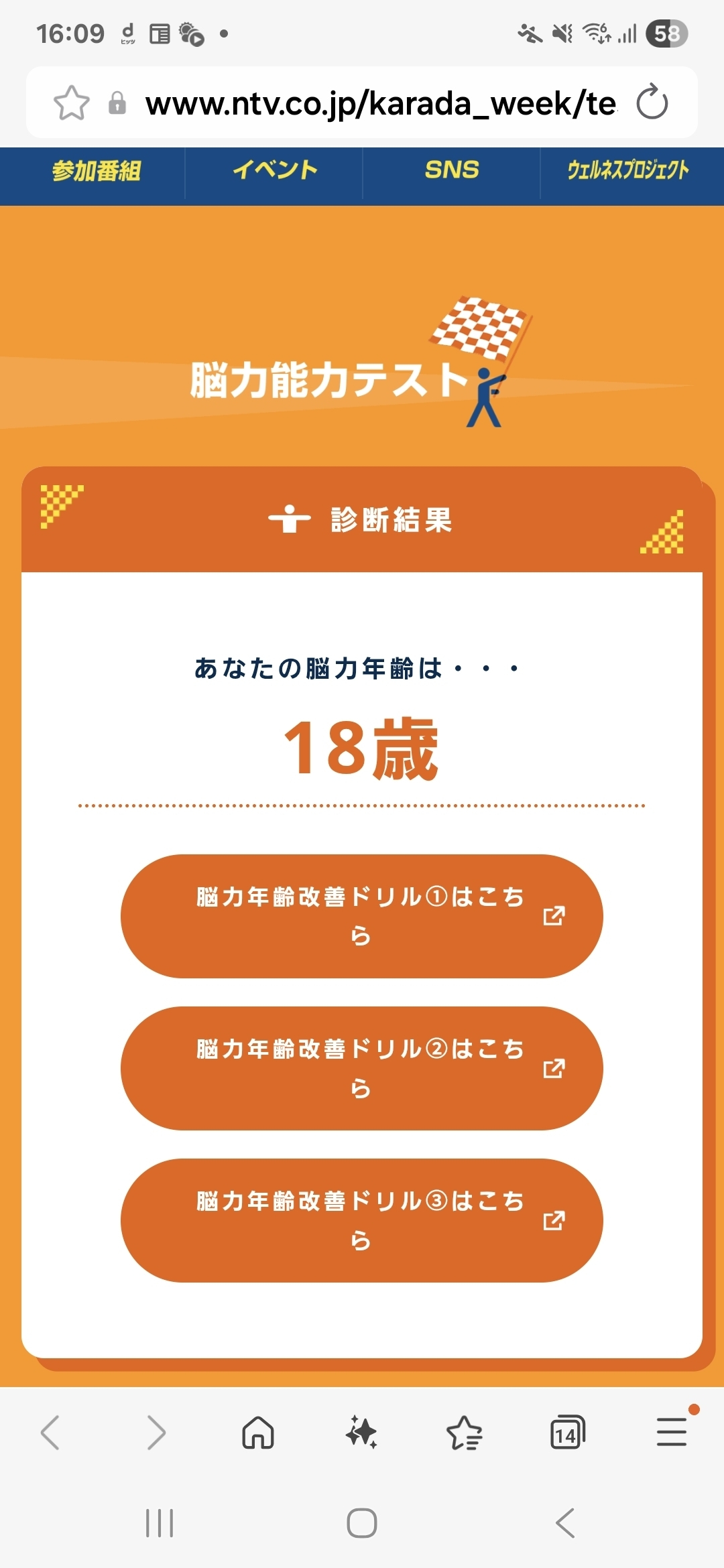Switch to the イベント tab
This screenshot has width=724, height=1568.
(x=274, y=171)
